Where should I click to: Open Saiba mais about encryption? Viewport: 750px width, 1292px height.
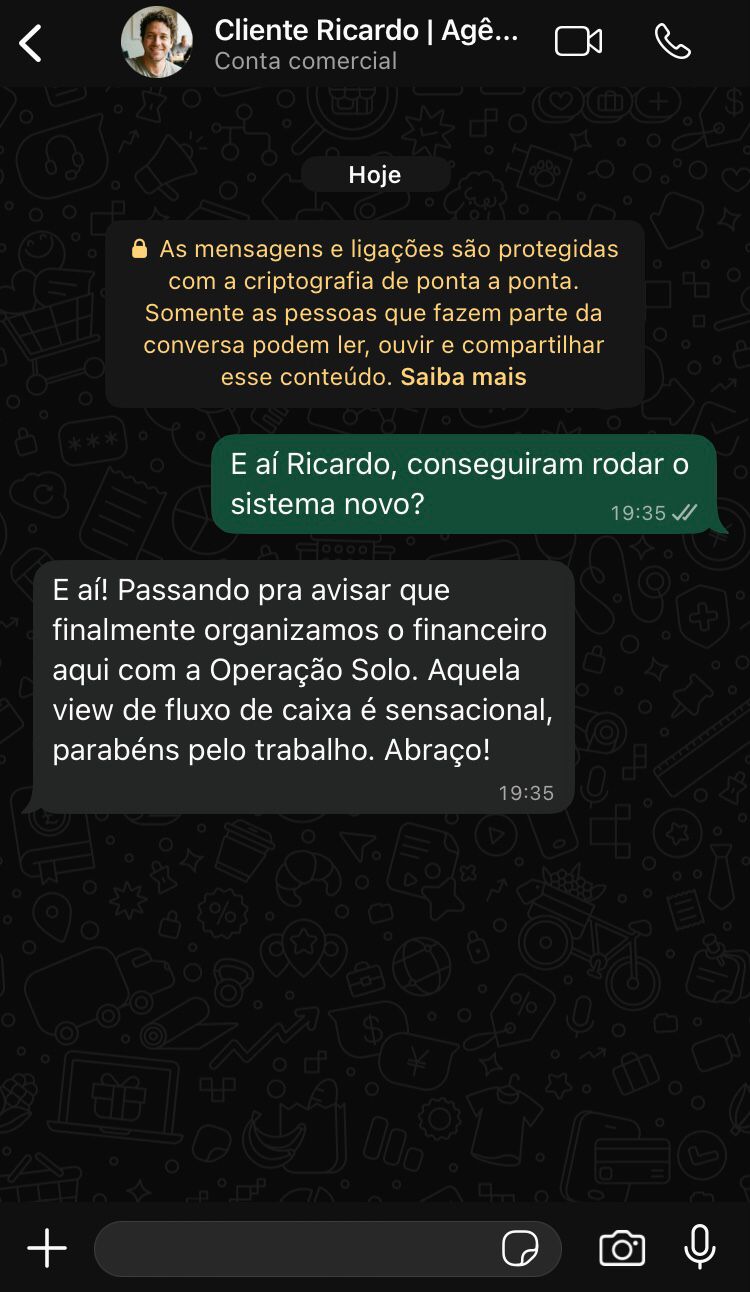[x=462, y=376]
